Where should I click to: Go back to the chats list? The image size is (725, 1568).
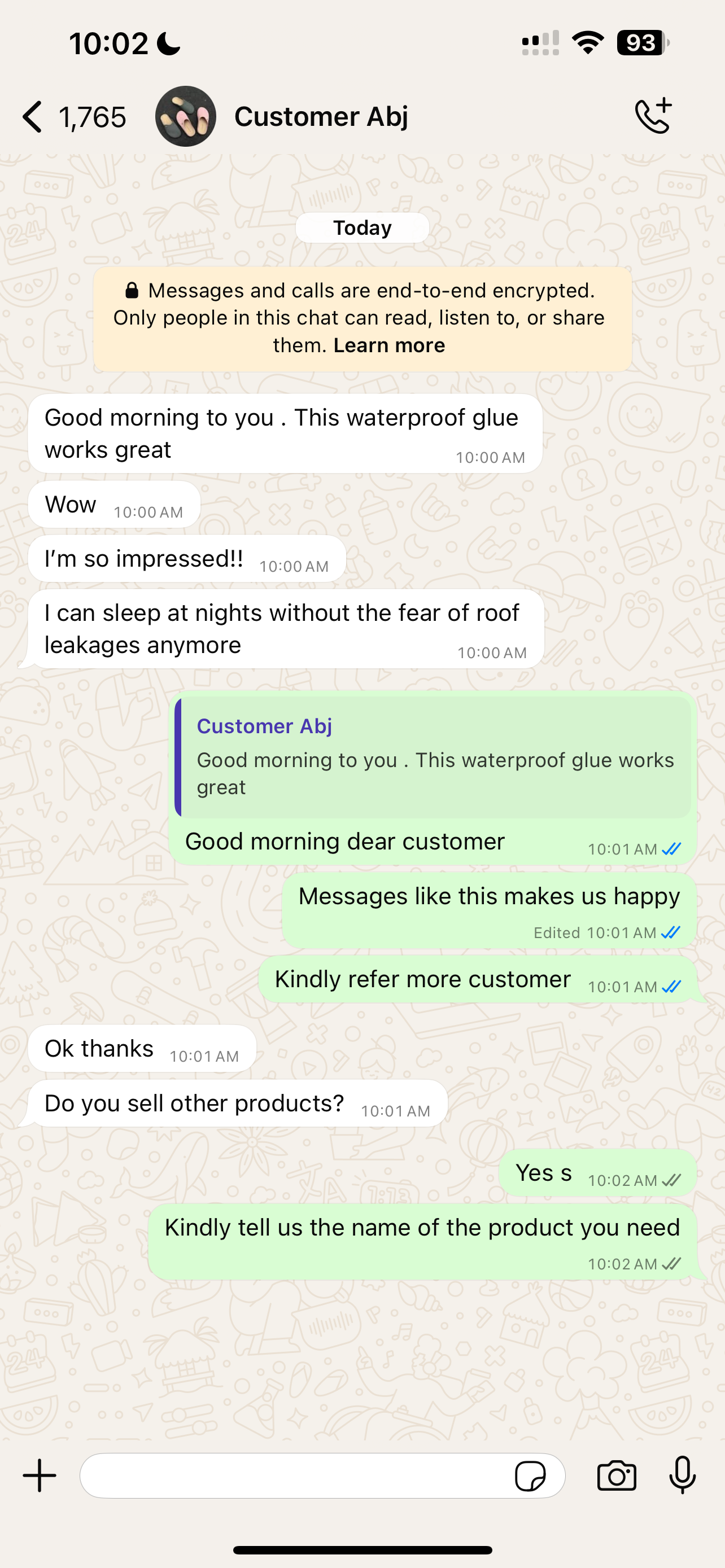[33, 117]
